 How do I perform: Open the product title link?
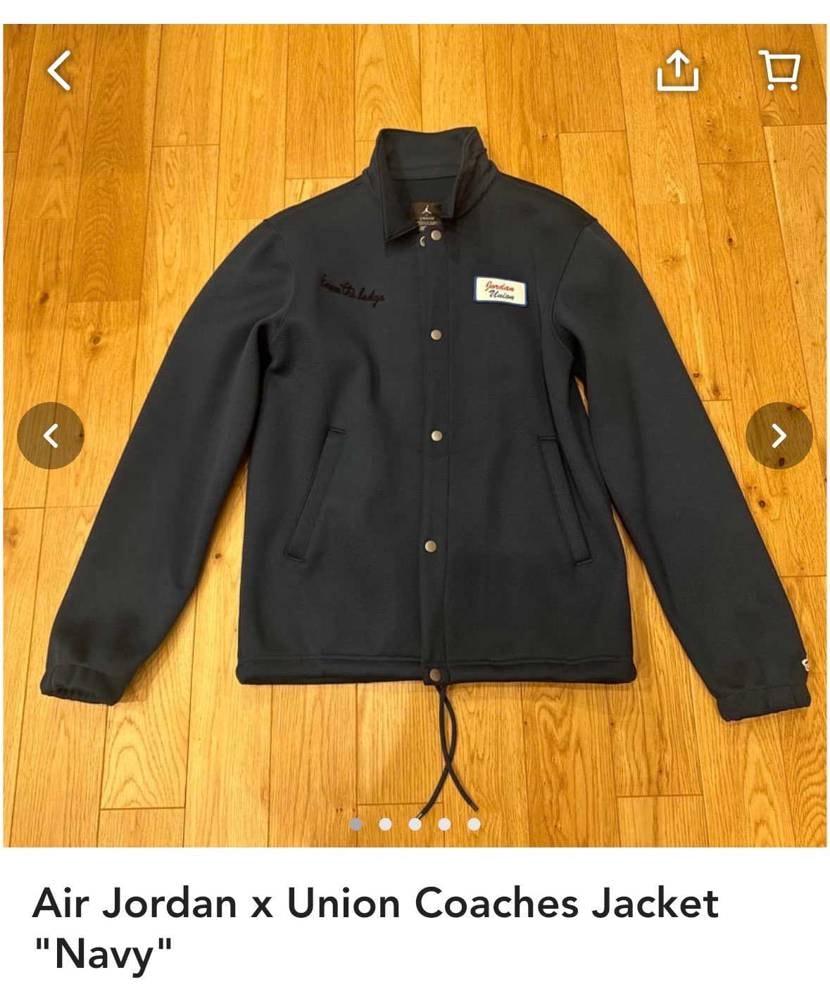[375, 903]
